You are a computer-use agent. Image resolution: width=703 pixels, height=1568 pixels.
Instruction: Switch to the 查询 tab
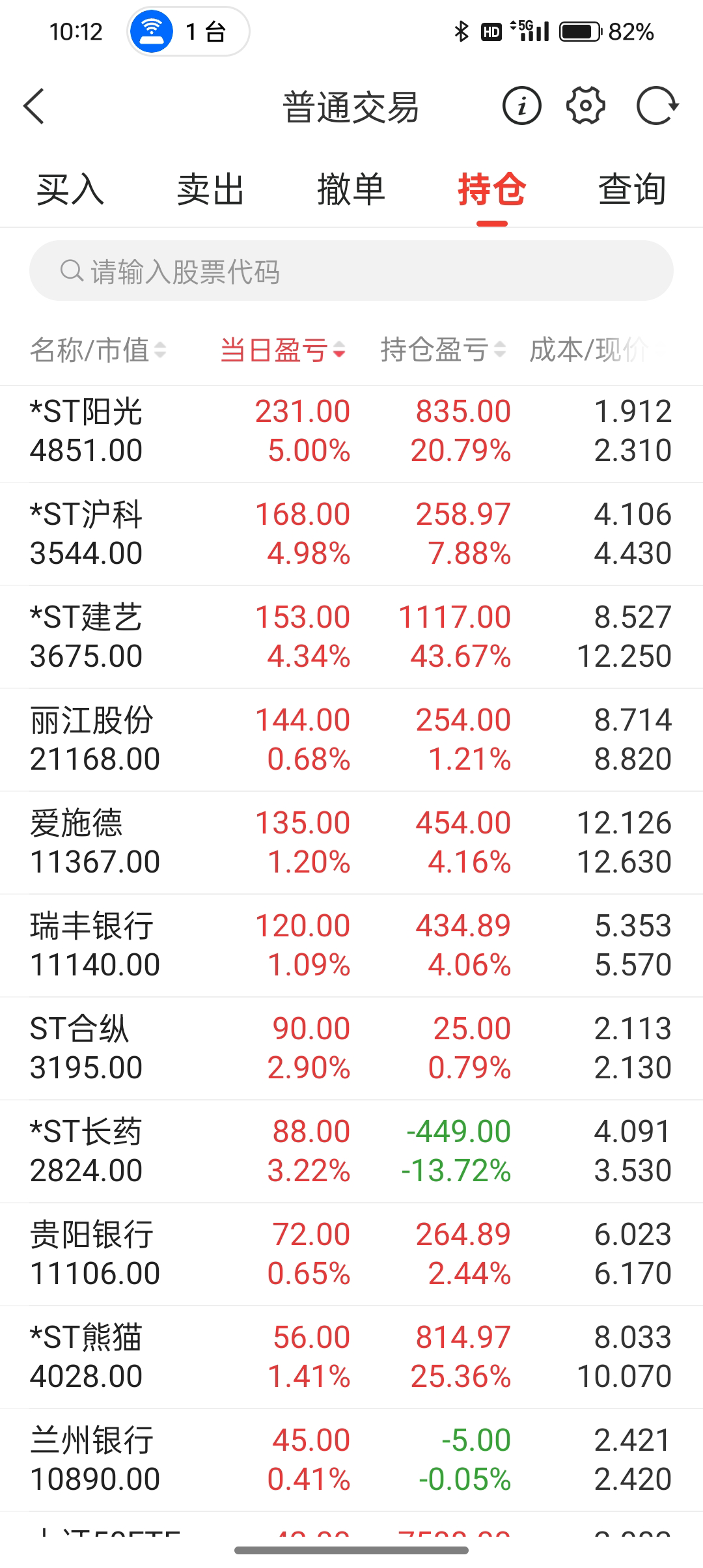tap(632, 190)
